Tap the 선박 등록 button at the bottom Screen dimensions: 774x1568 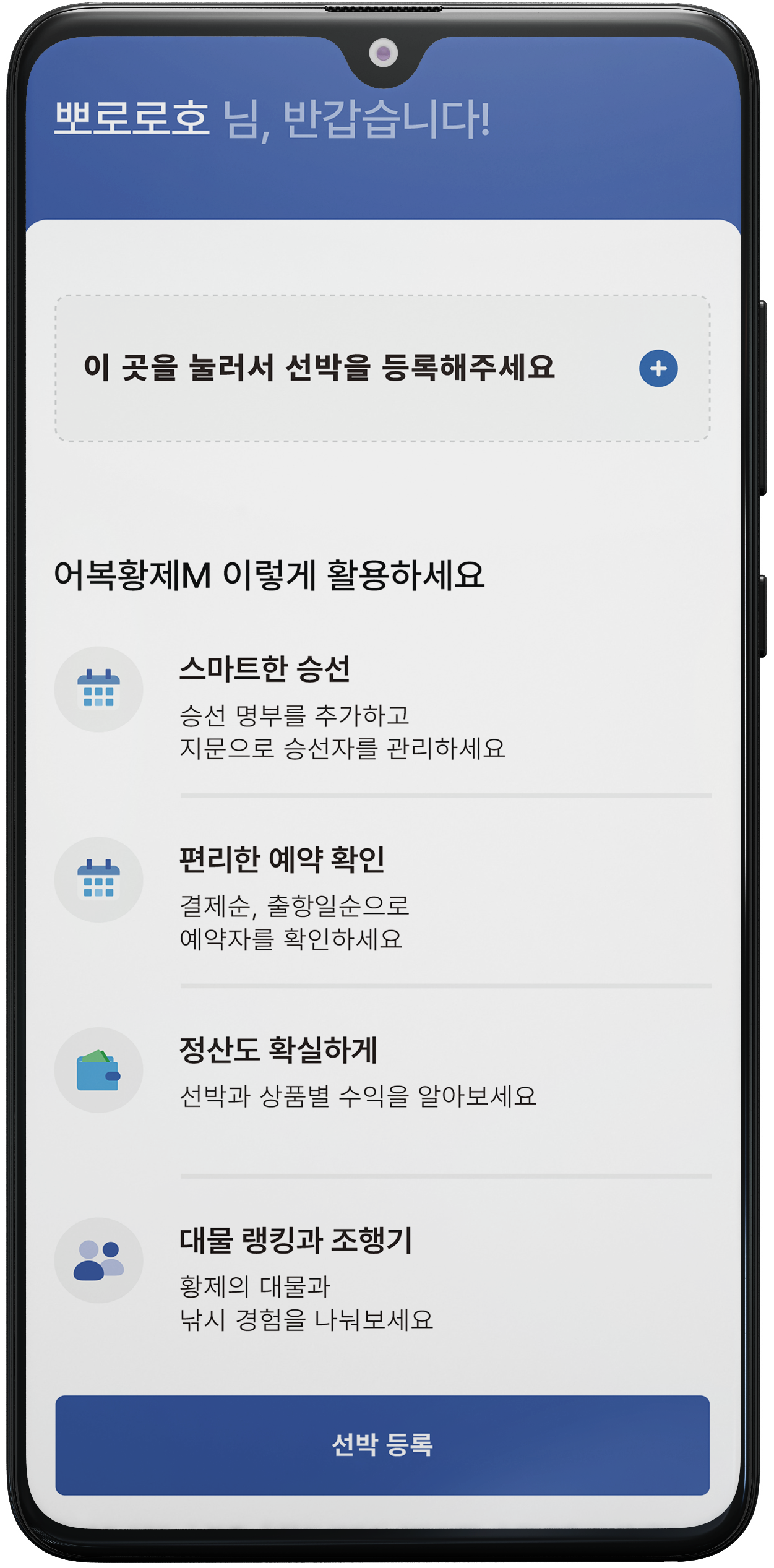(382, 1445)
